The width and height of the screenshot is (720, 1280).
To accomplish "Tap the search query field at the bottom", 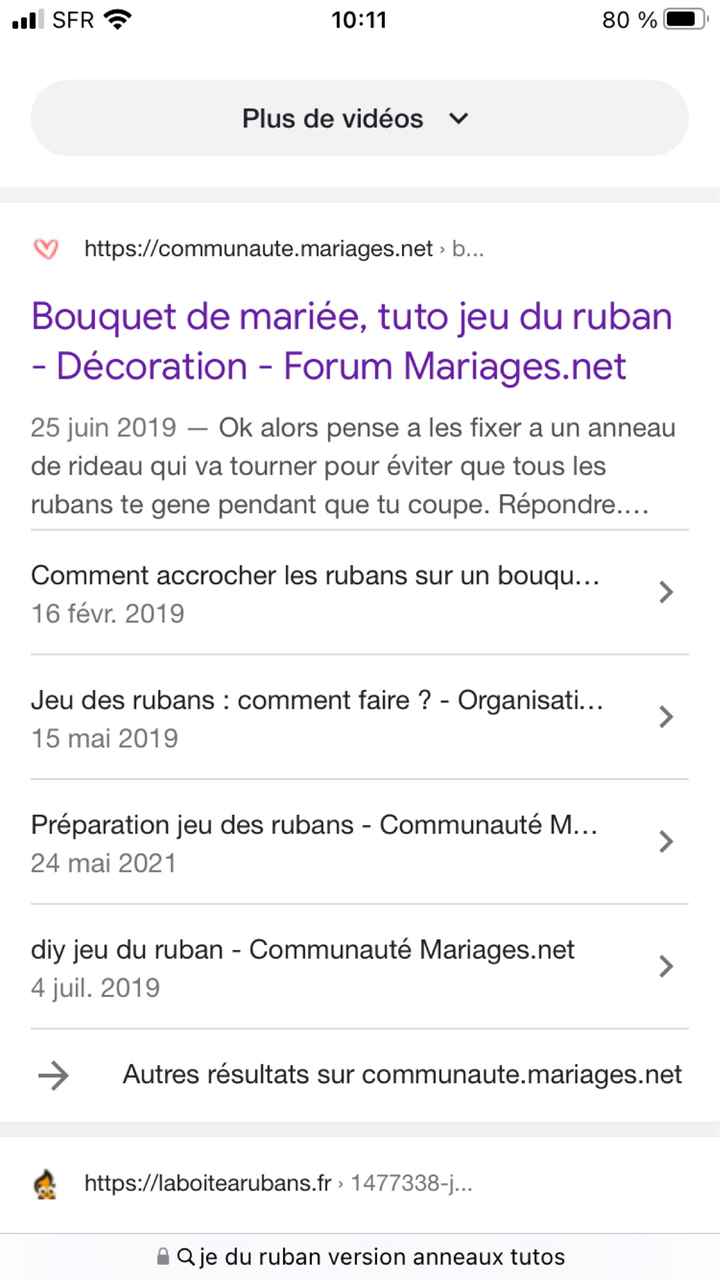I will 380,1256.
